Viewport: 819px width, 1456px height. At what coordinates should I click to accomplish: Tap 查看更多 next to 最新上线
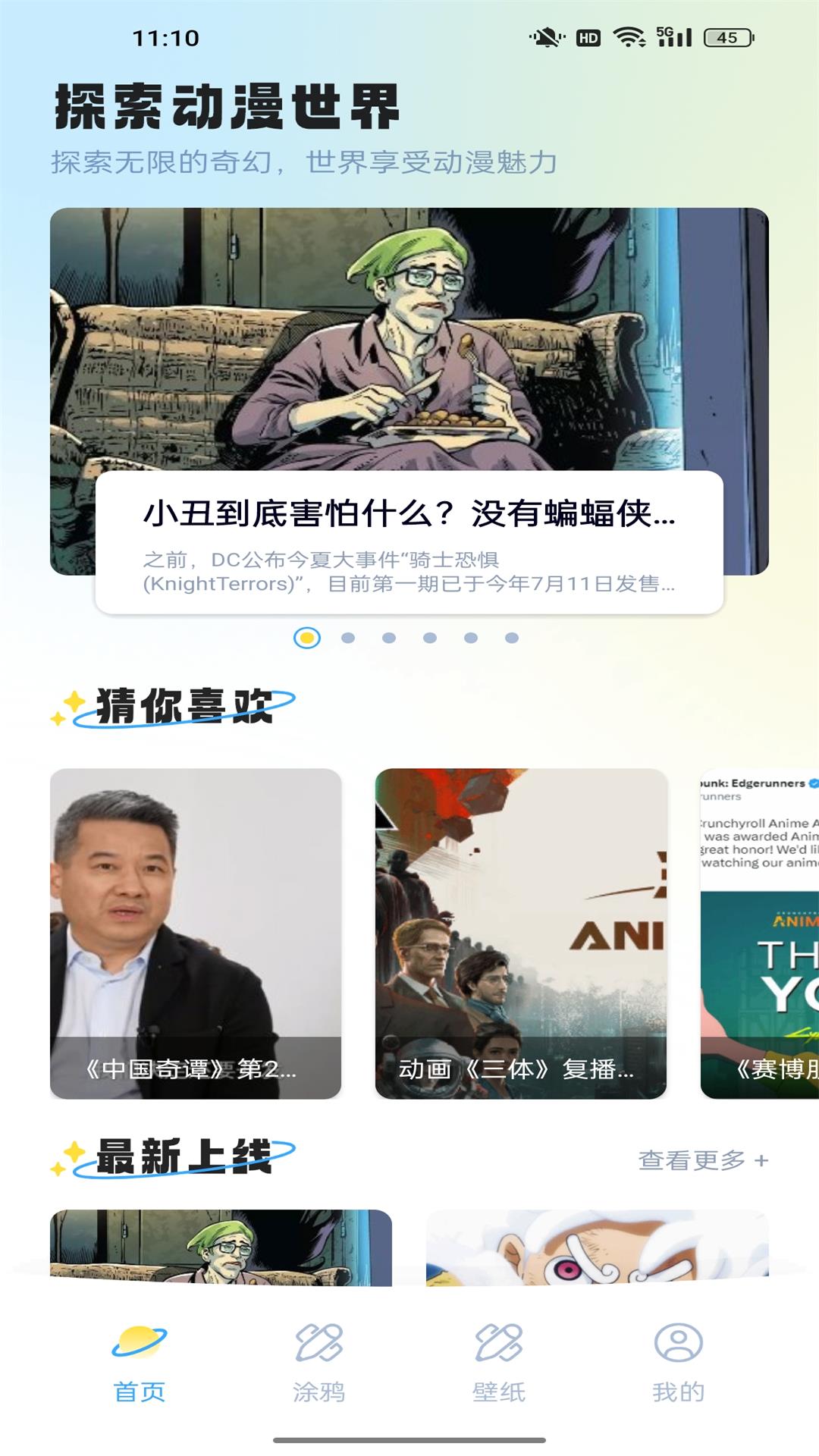click(x=703, y=1160)
